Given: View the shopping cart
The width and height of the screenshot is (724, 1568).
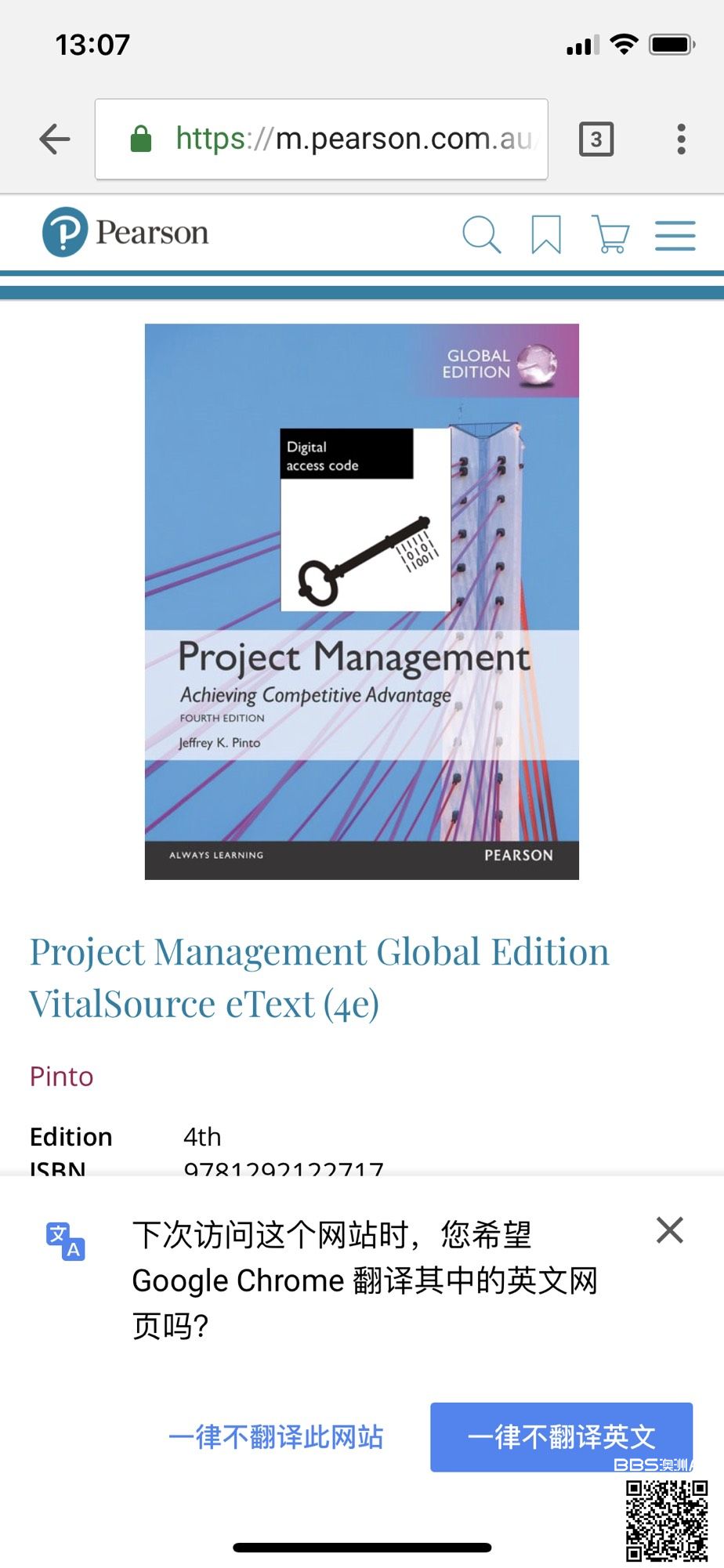Looking at the screenshot, I should (611, 234).
